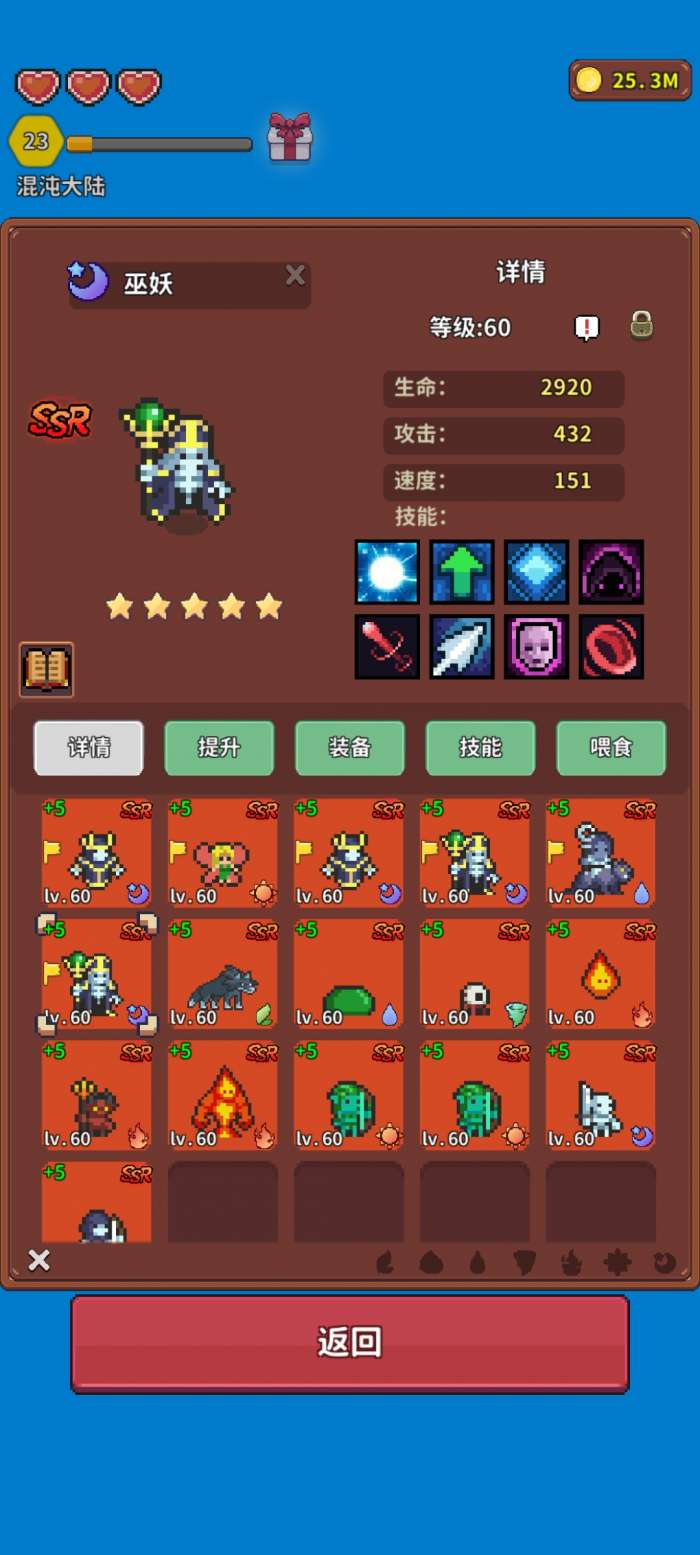Select the fairy monster card

click(x=222, y=853)
